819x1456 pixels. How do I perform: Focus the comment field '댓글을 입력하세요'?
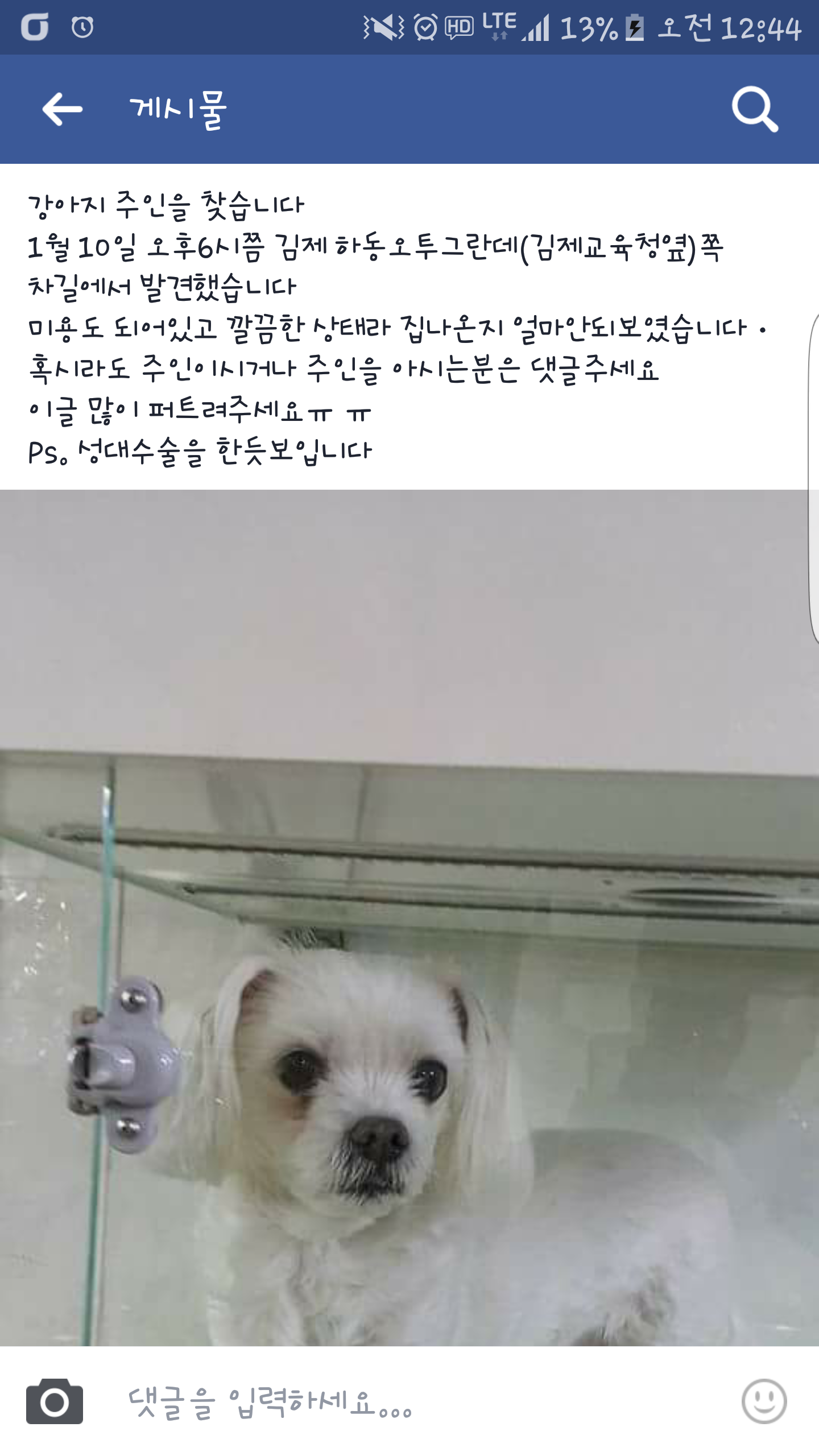click(x=398, y=1402)
